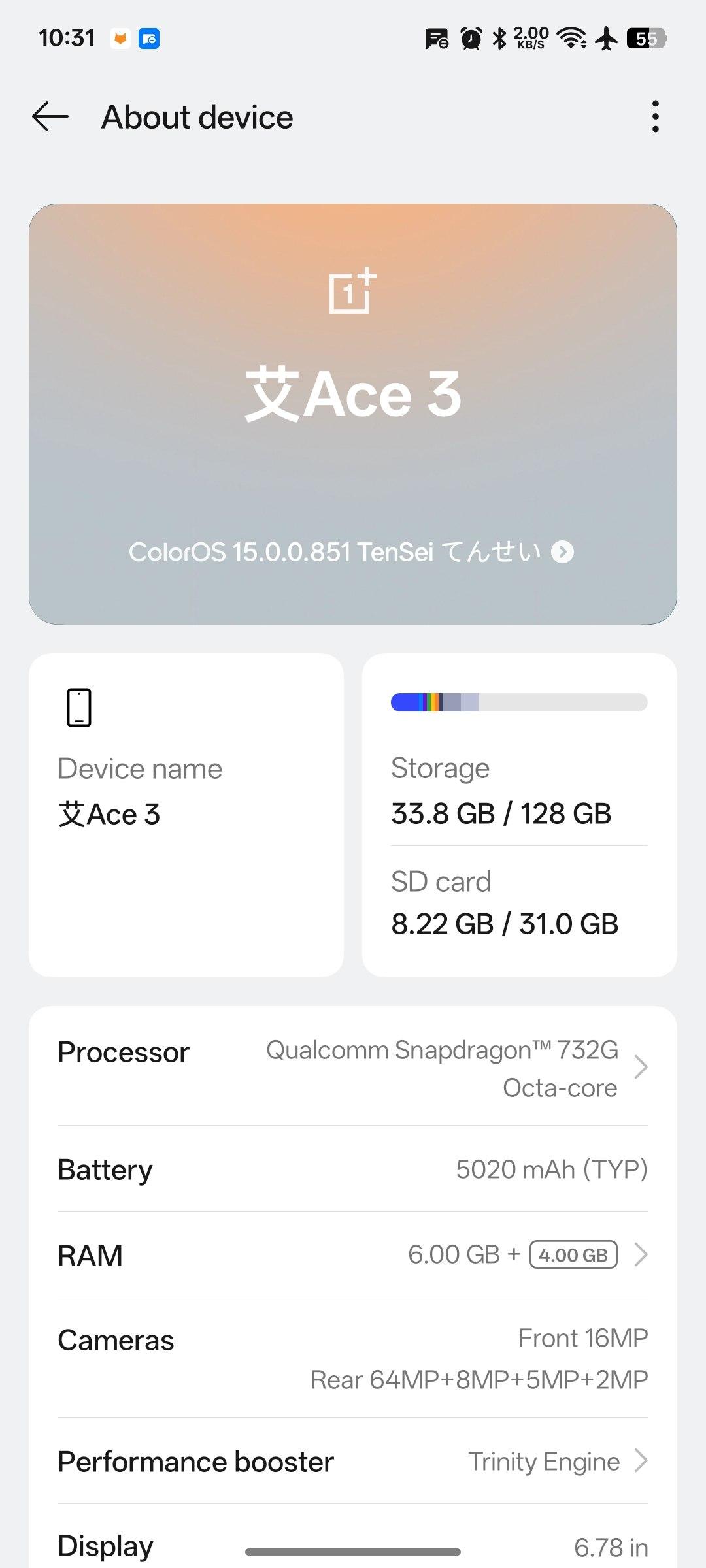706x1568 pixels.
Task: Open SD card storage details
Action: pos(519,904)
